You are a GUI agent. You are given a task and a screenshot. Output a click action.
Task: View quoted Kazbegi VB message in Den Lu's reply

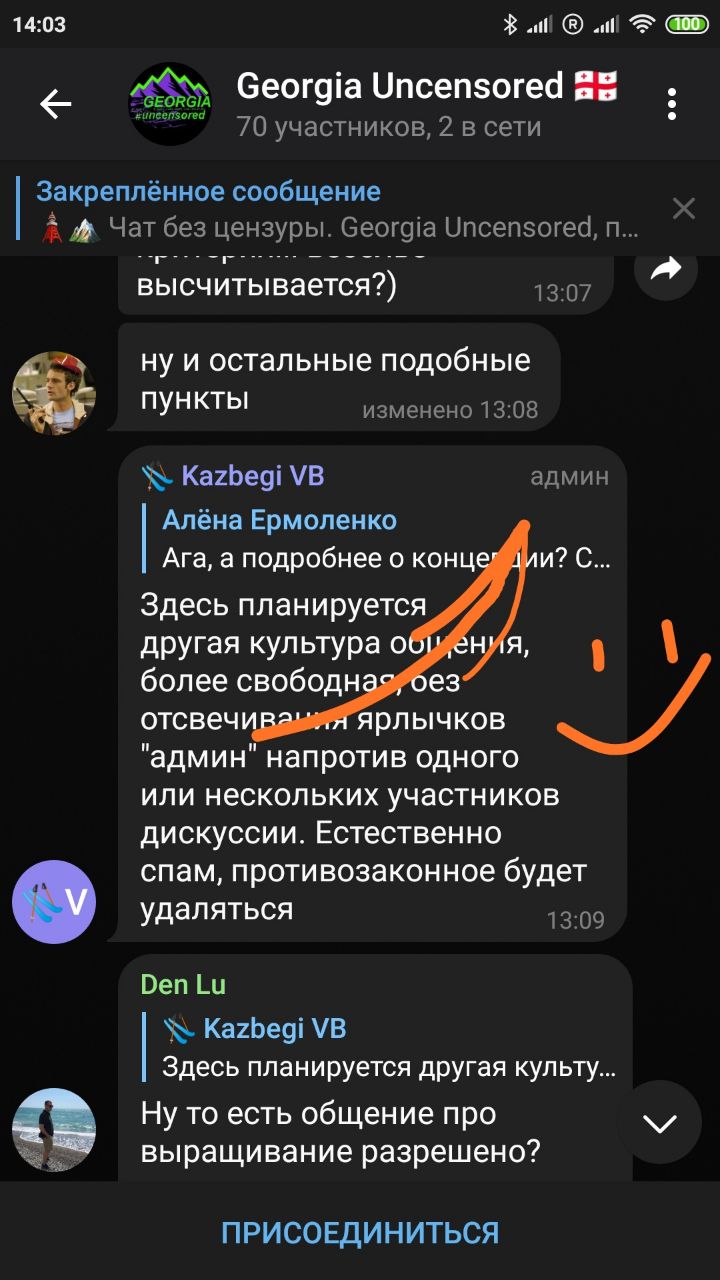click(x=385, y=1047)
